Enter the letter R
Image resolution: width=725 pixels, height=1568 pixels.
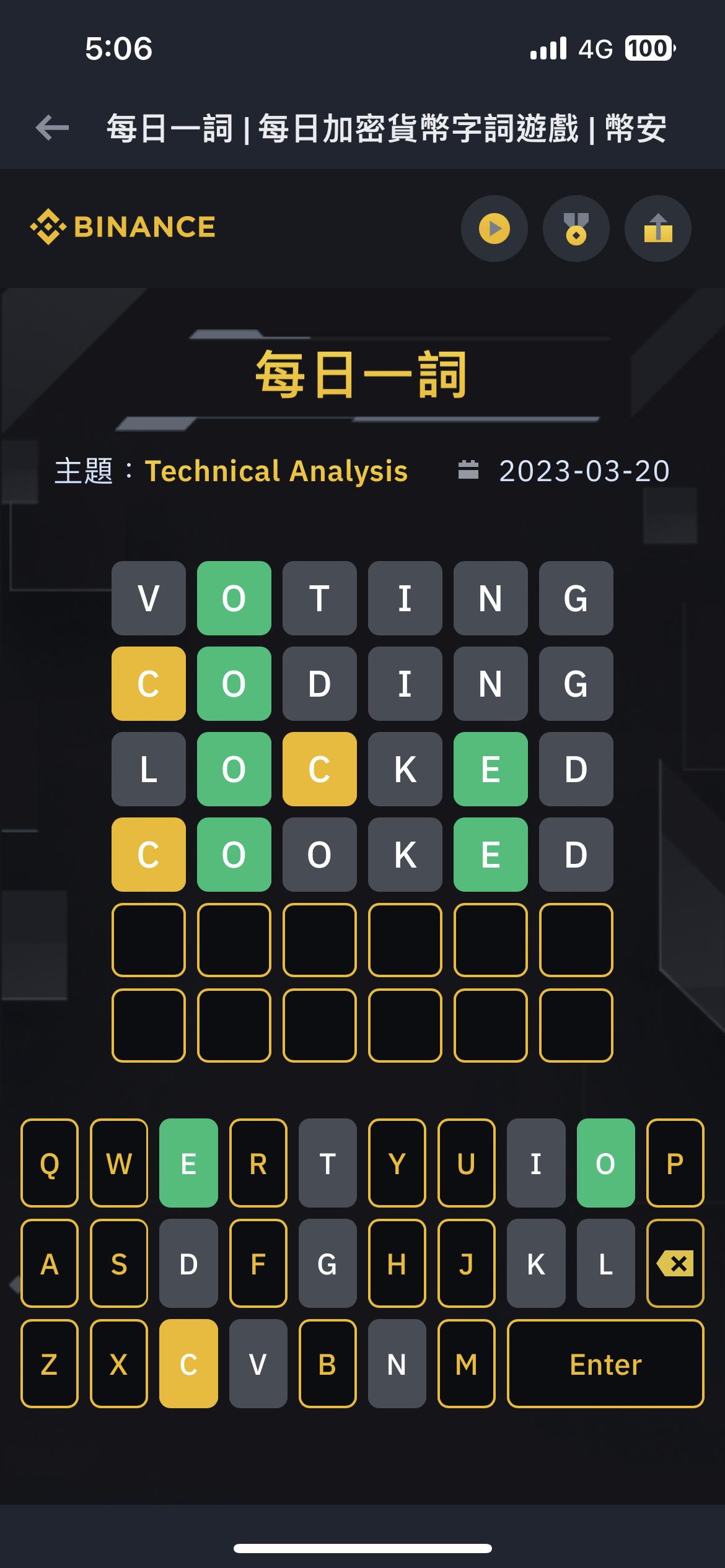[x=258, y=1164]
